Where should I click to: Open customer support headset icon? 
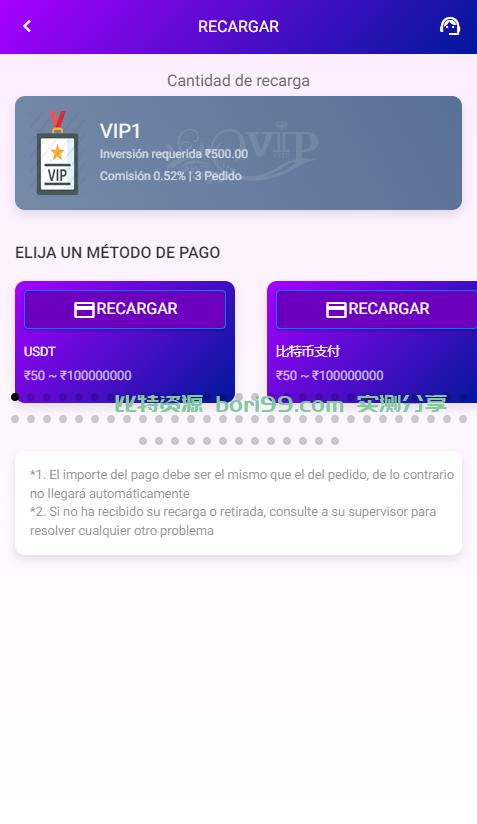coord(450,26)
